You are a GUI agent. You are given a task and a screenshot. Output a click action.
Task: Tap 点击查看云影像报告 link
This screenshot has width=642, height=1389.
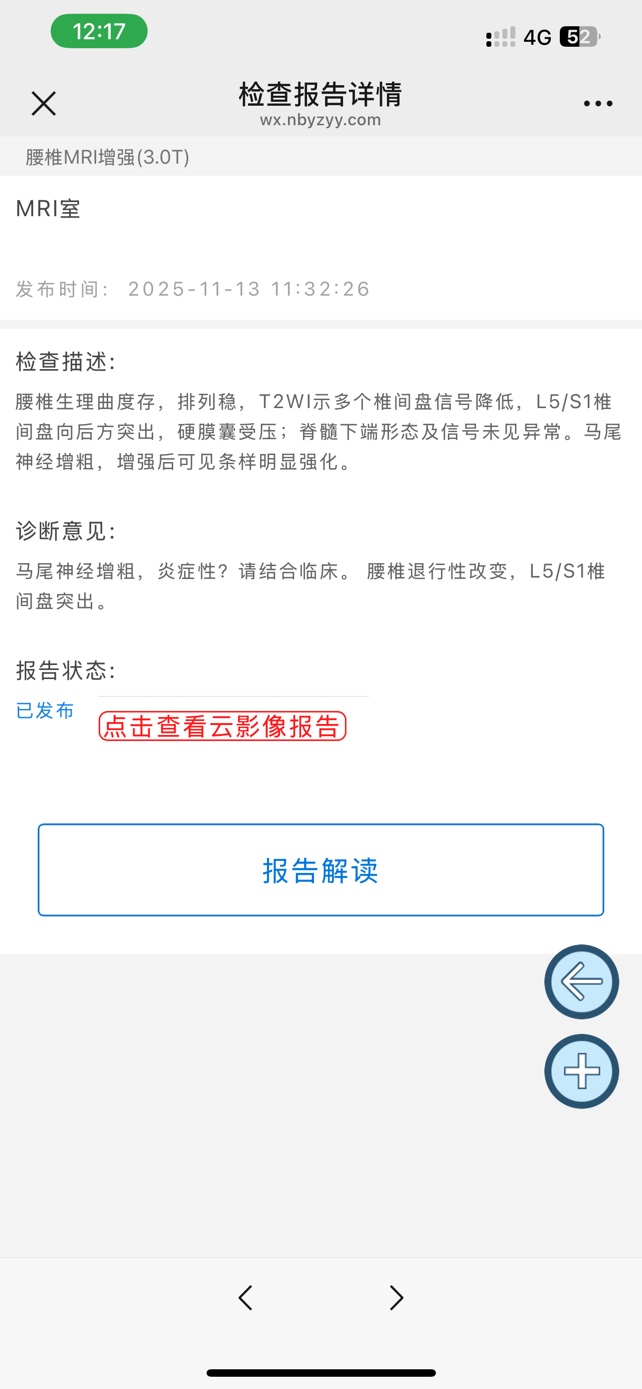(x=222, y=726)
